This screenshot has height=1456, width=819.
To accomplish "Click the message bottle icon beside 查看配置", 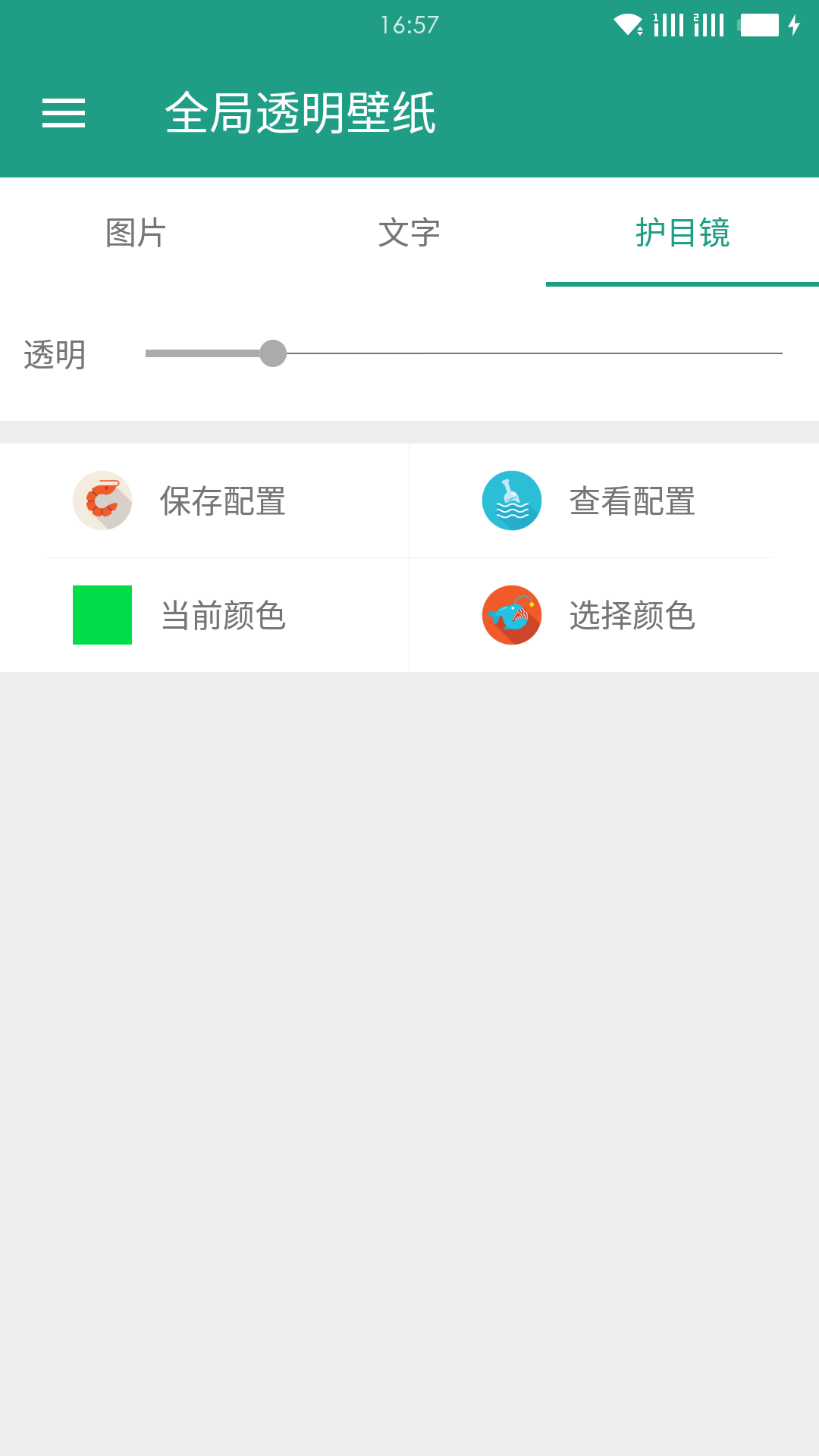I will point(512,499).
